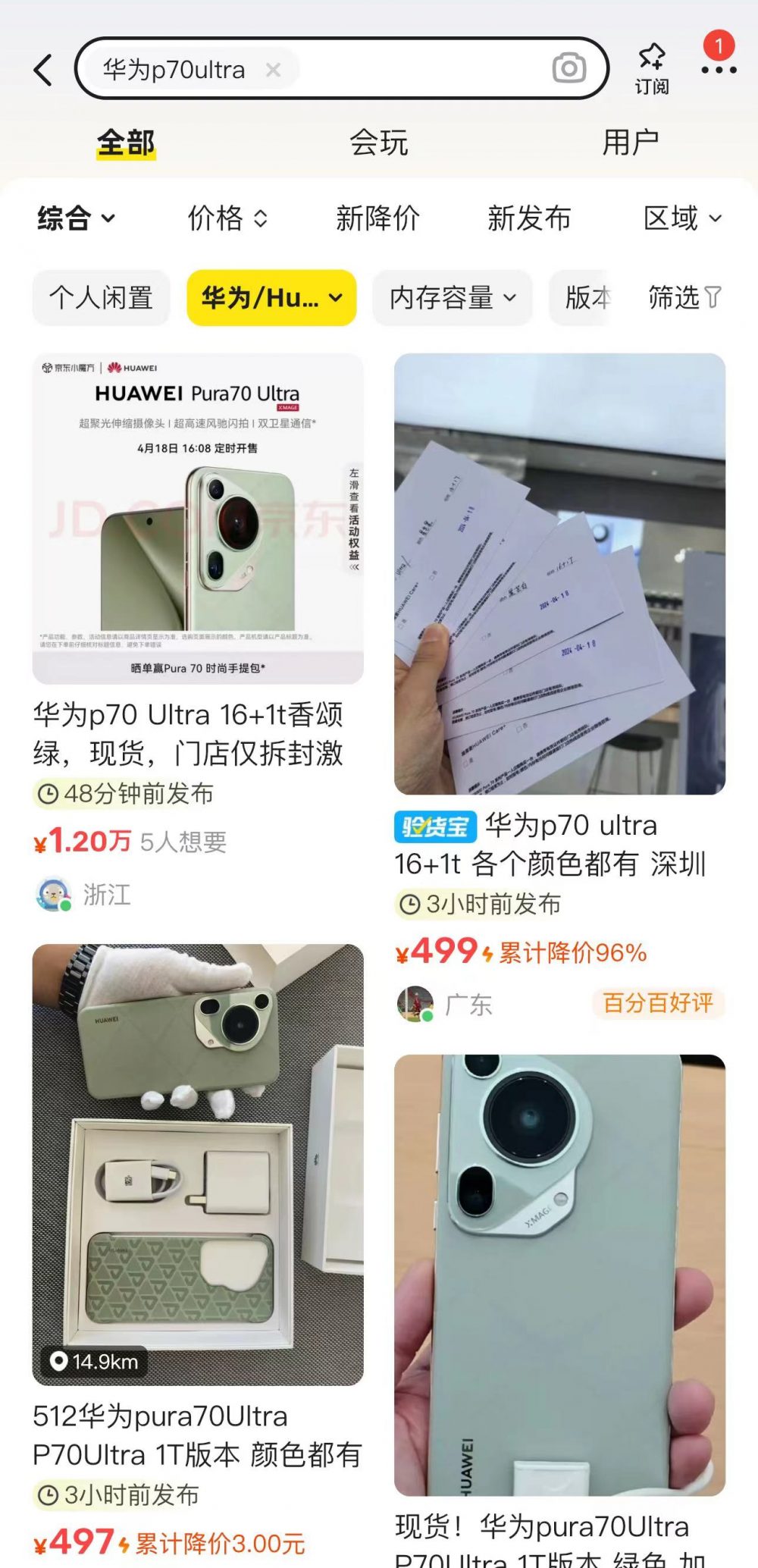Viewport: 758px width, 1568px height.
Task: Switch to the 用户 tab
Action: click(x=631, y=141)
